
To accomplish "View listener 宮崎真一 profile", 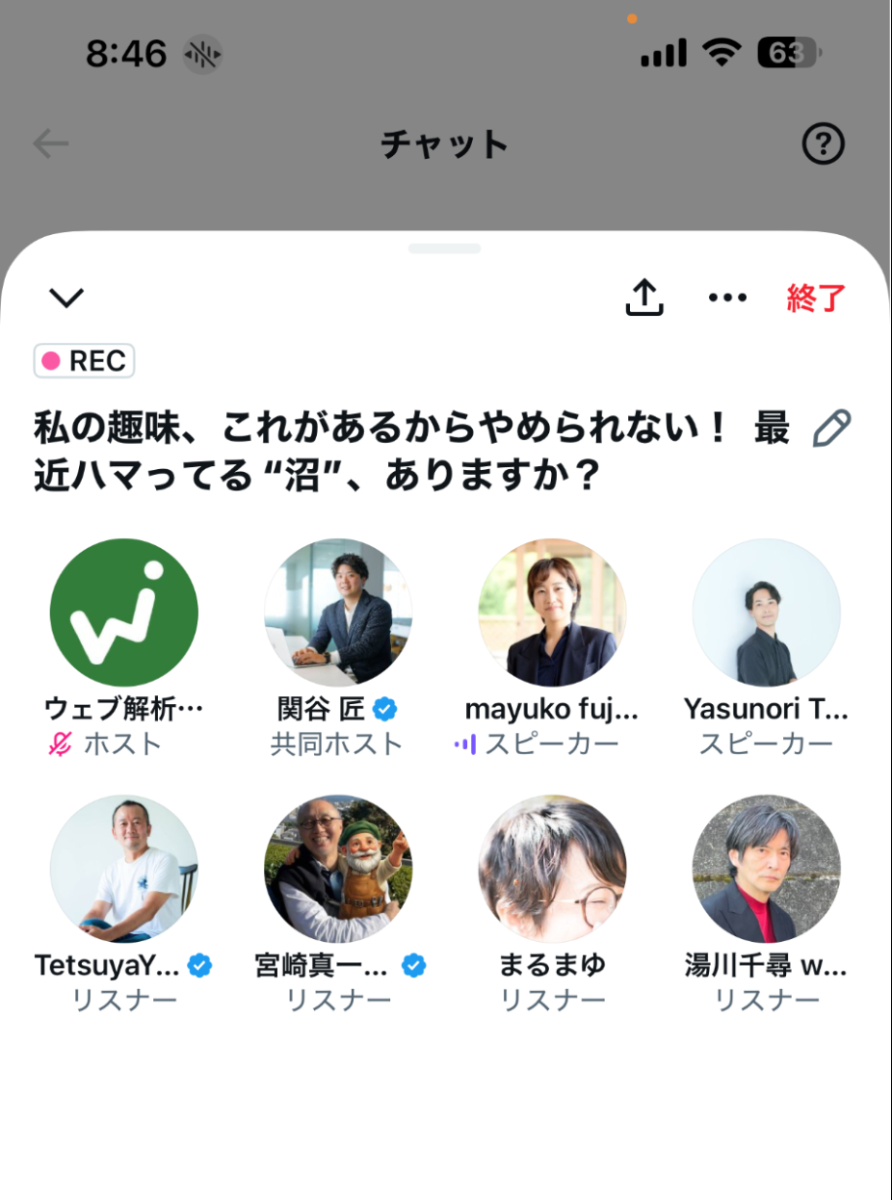I will pos(338,869).
